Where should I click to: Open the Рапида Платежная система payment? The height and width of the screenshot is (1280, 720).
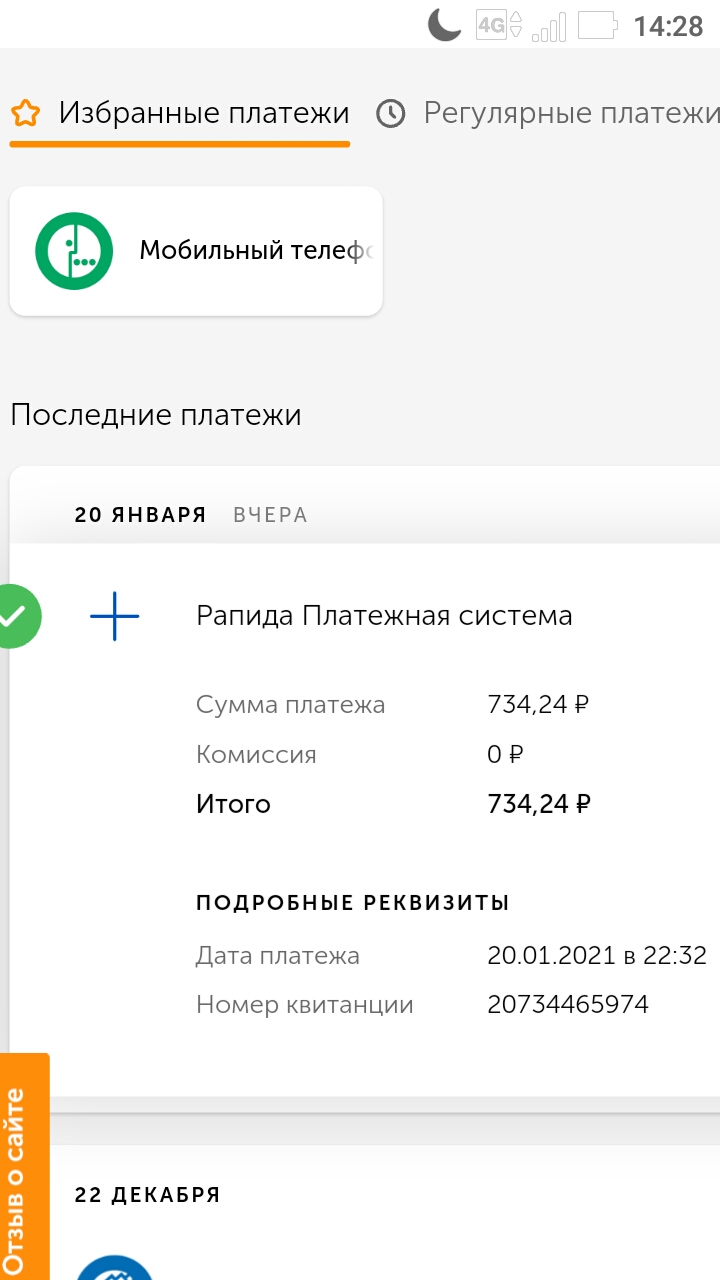click(x=384, y=615)
